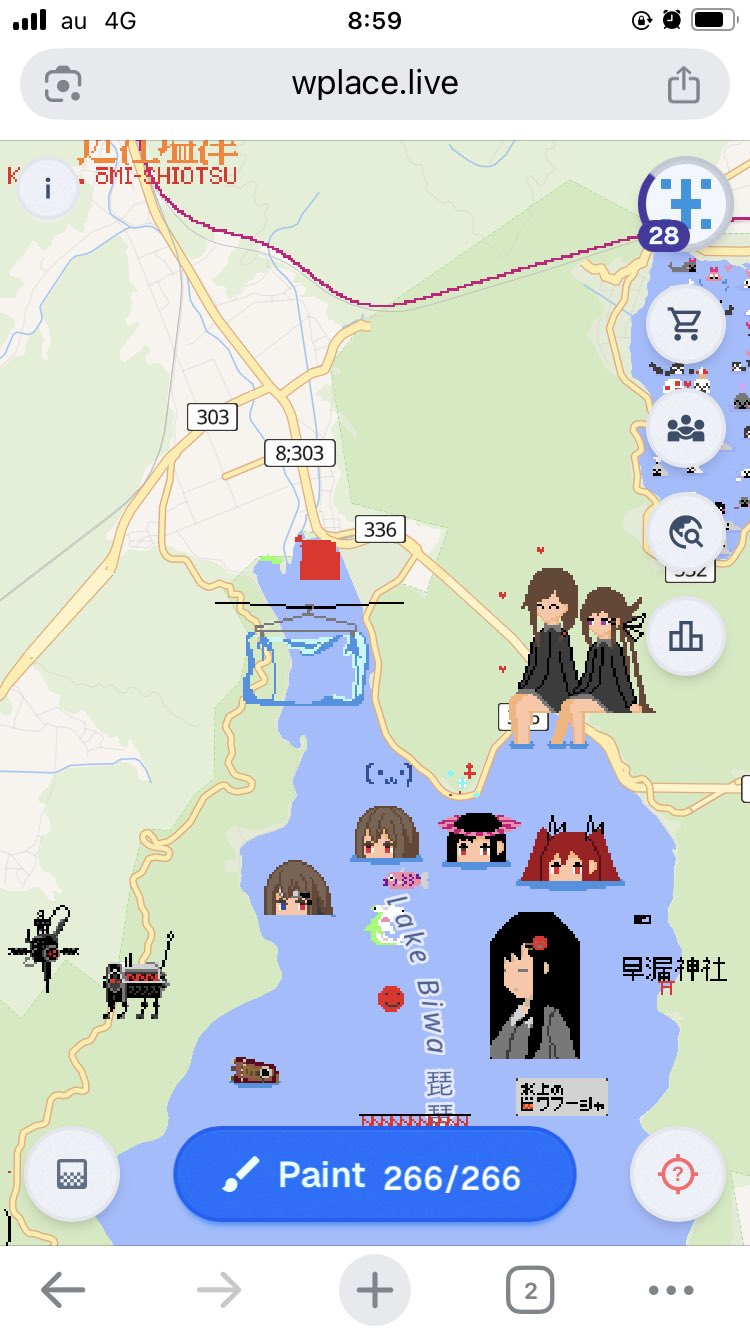
Task: Open the alliance group button
Action: coord(686,429)
